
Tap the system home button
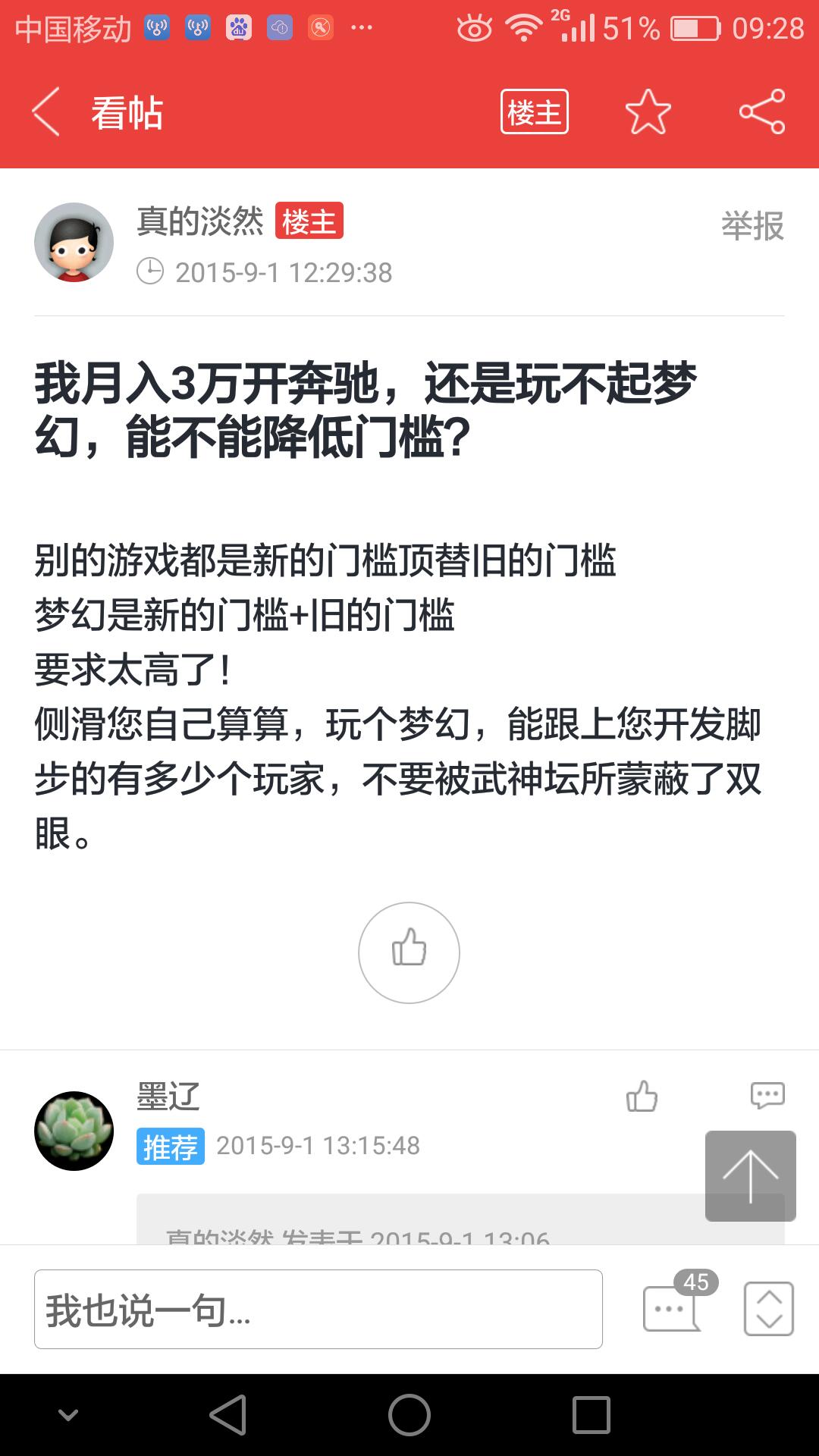click(409, 1415)
